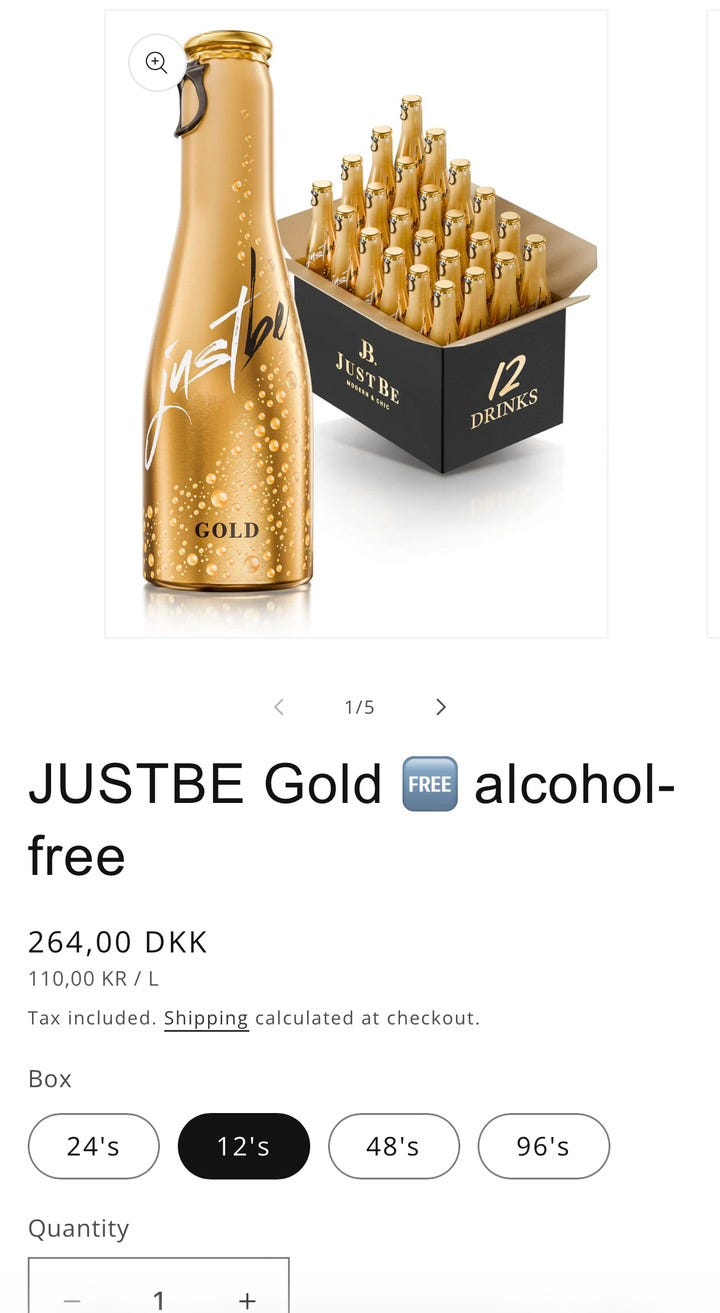The image size is (720, 1313).
Task: Click the Quantity label text
Action: [79, 1228]
